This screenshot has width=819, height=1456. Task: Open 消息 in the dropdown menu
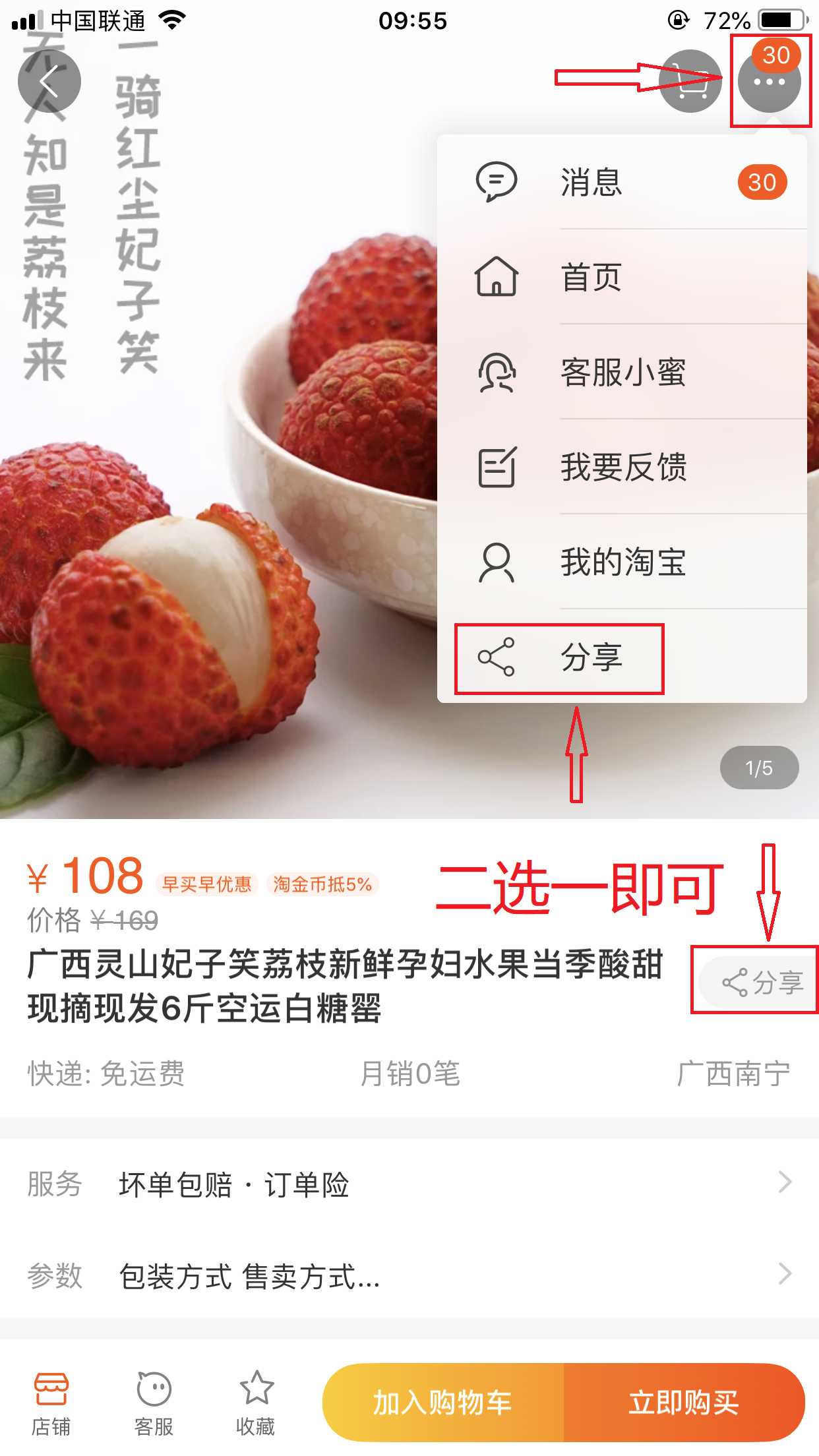(x=622, y=182)
